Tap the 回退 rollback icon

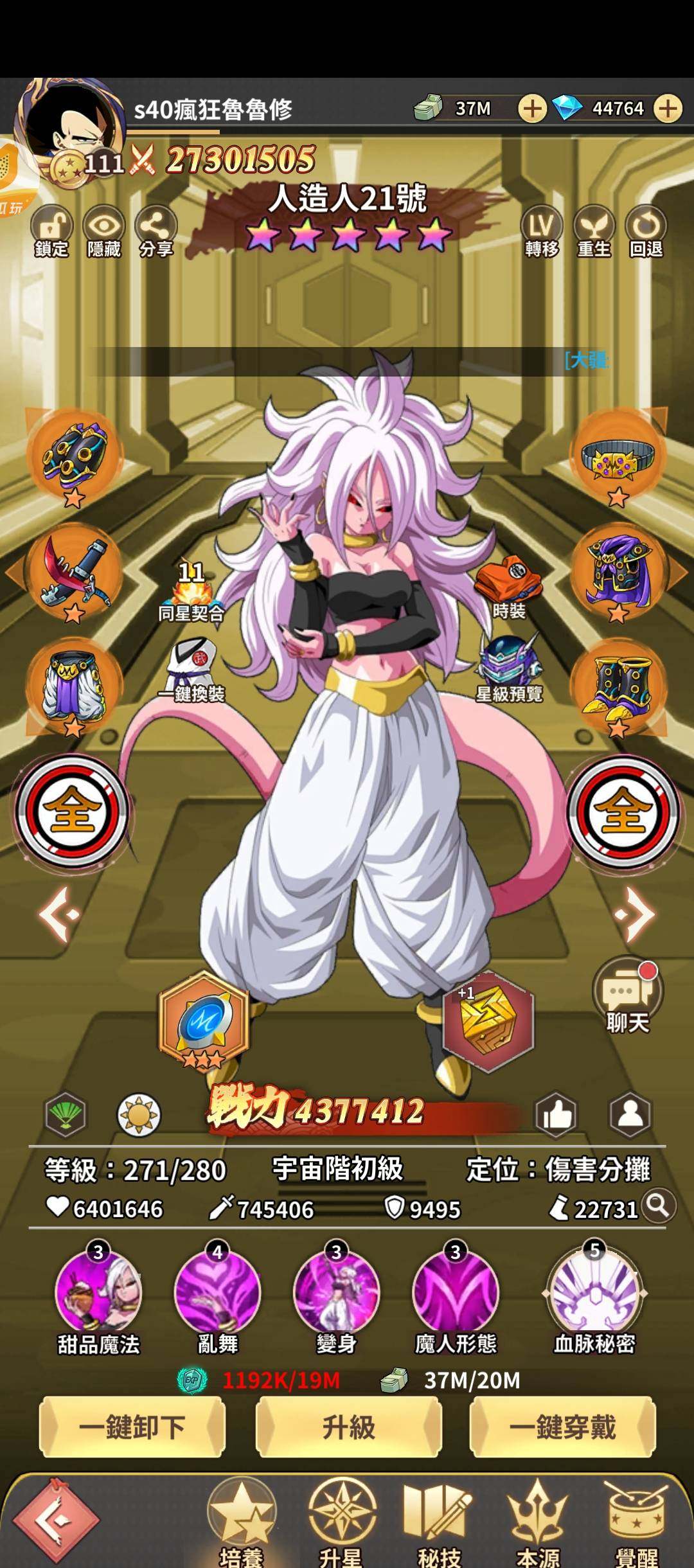tap(646, 230)
